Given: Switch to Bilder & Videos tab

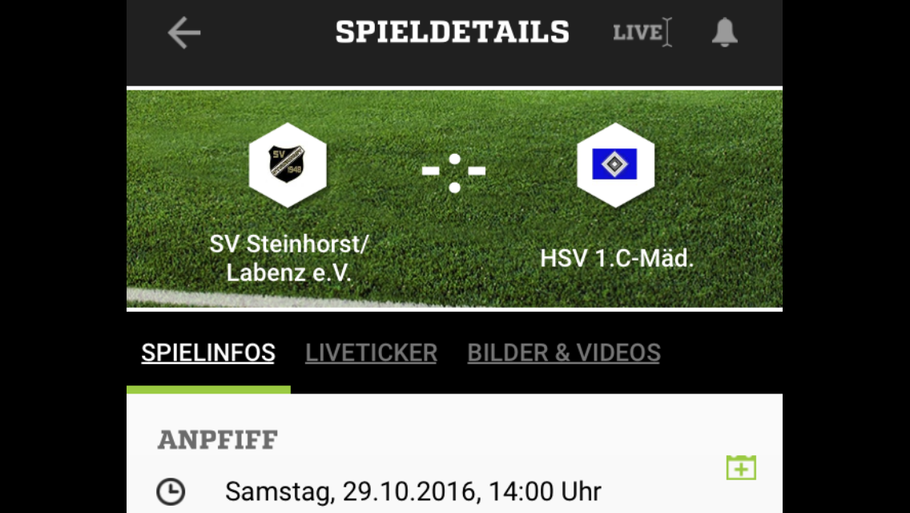Looking at the screenshot, I should pos(563,353).
